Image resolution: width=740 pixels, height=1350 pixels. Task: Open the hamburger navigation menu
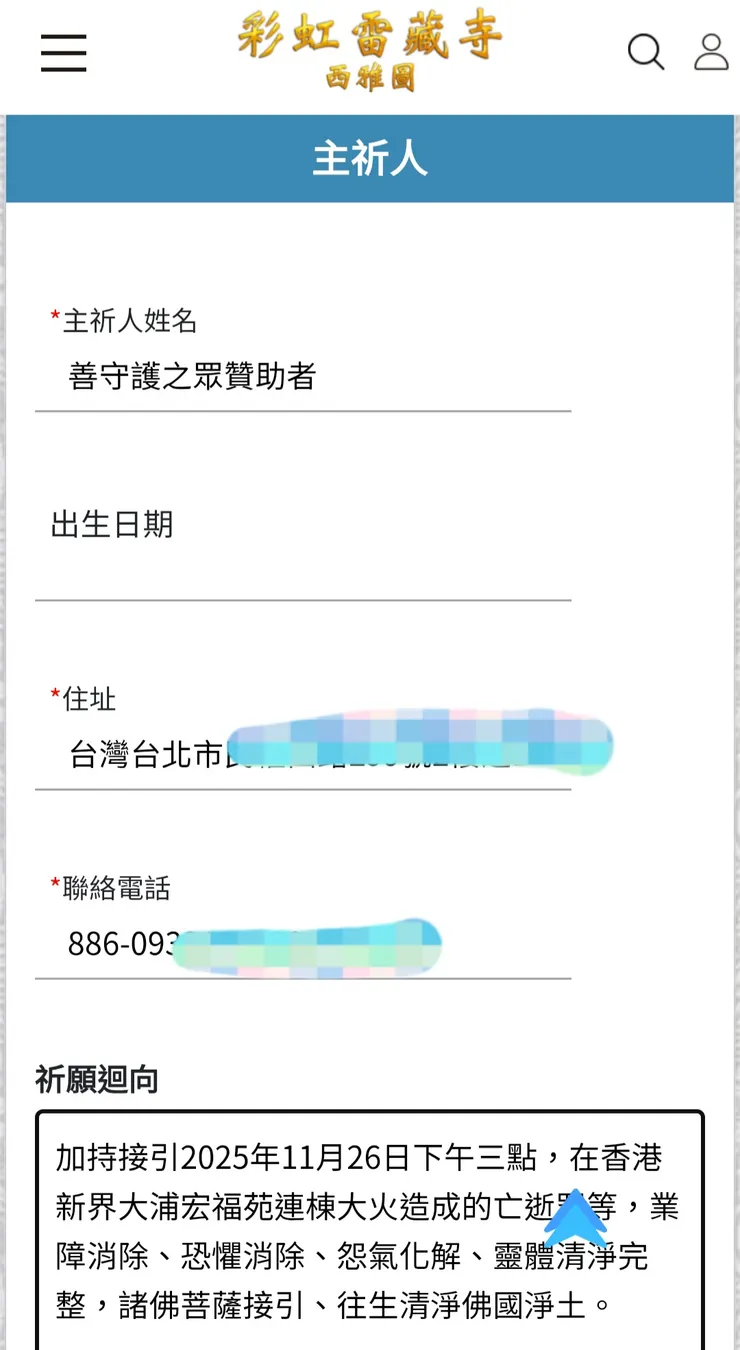(x=63, y=54)
